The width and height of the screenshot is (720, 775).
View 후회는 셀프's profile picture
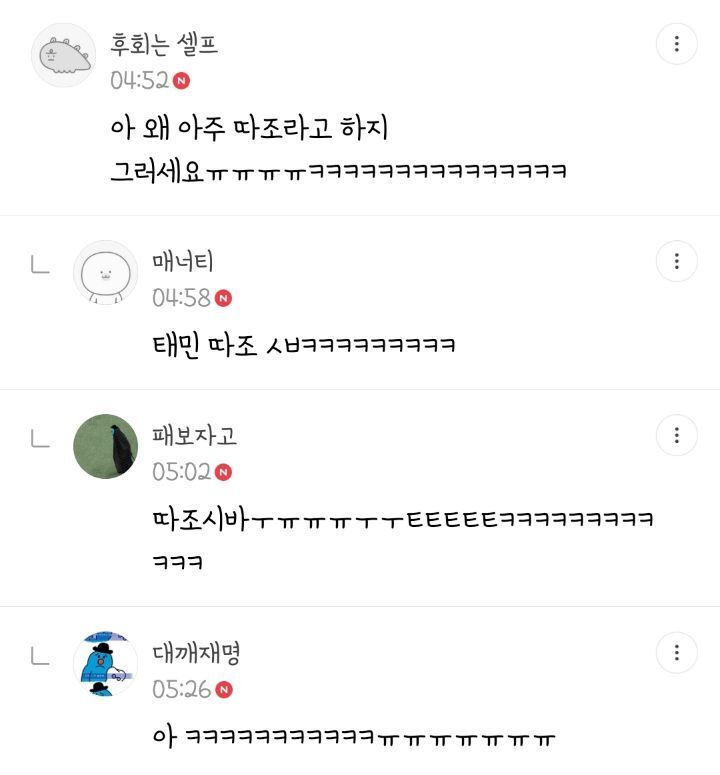coord(63,56)
